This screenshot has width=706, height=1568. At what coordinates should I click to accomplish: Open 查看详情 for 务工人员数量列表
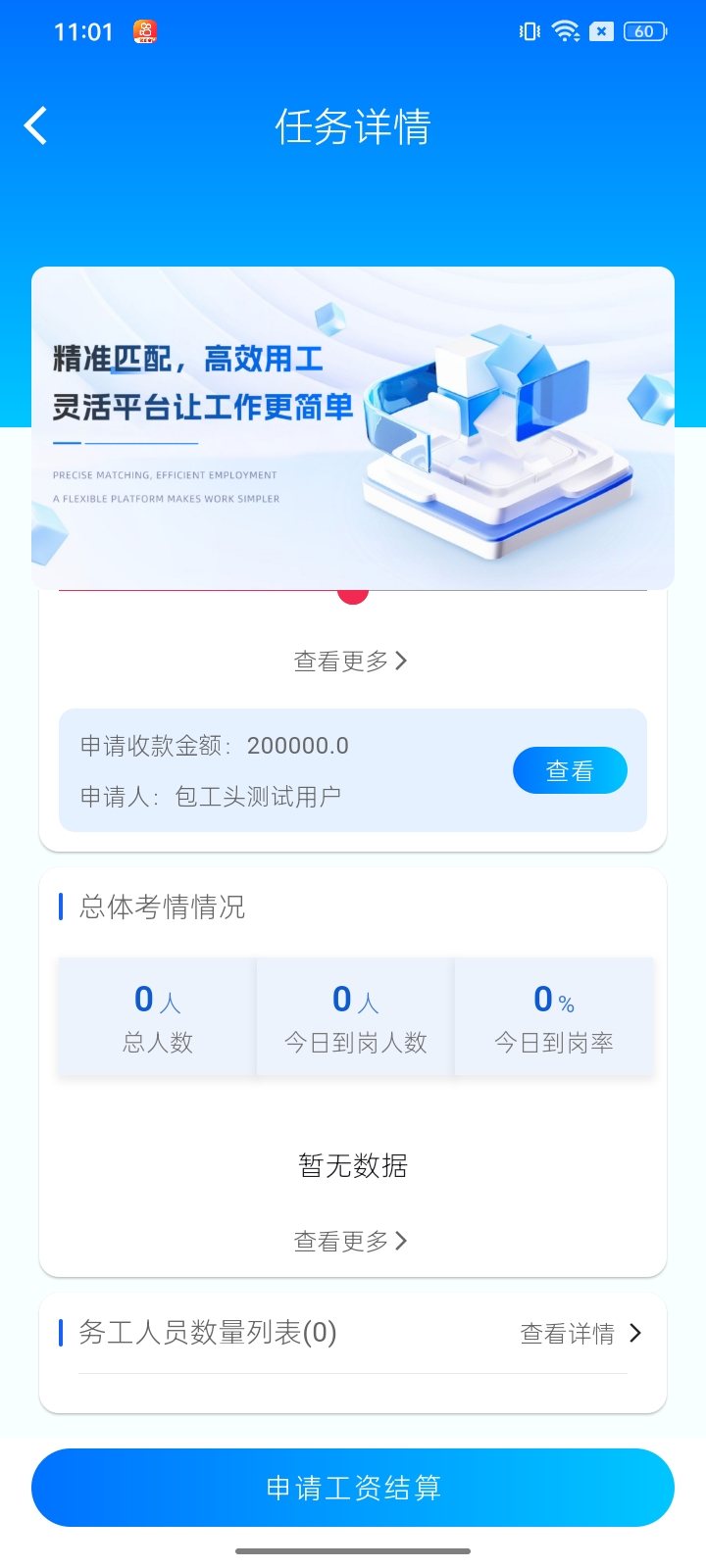pos(580,1333)
